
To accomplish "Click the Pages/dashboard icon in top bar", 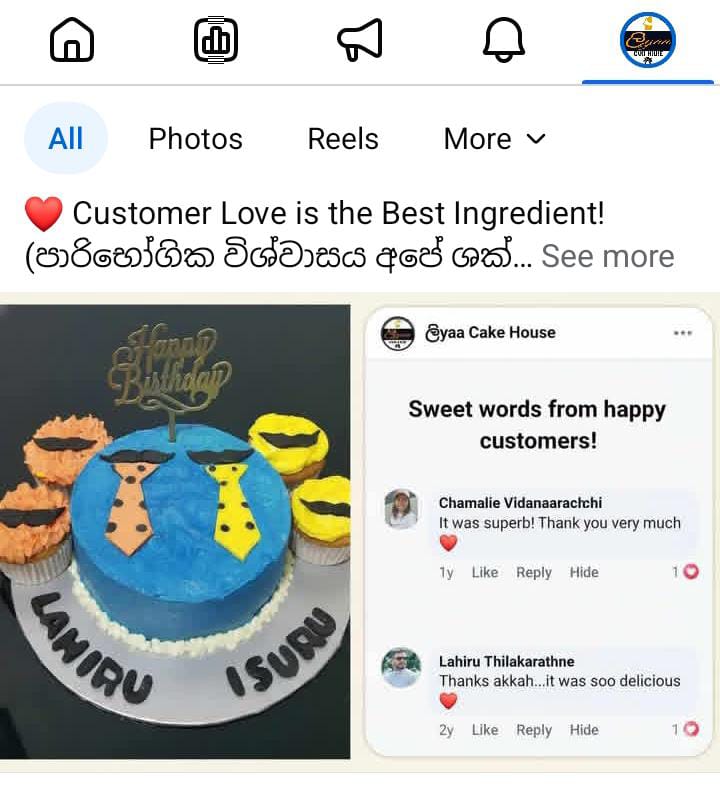I will pyautogui.click(x=216, y=40).
